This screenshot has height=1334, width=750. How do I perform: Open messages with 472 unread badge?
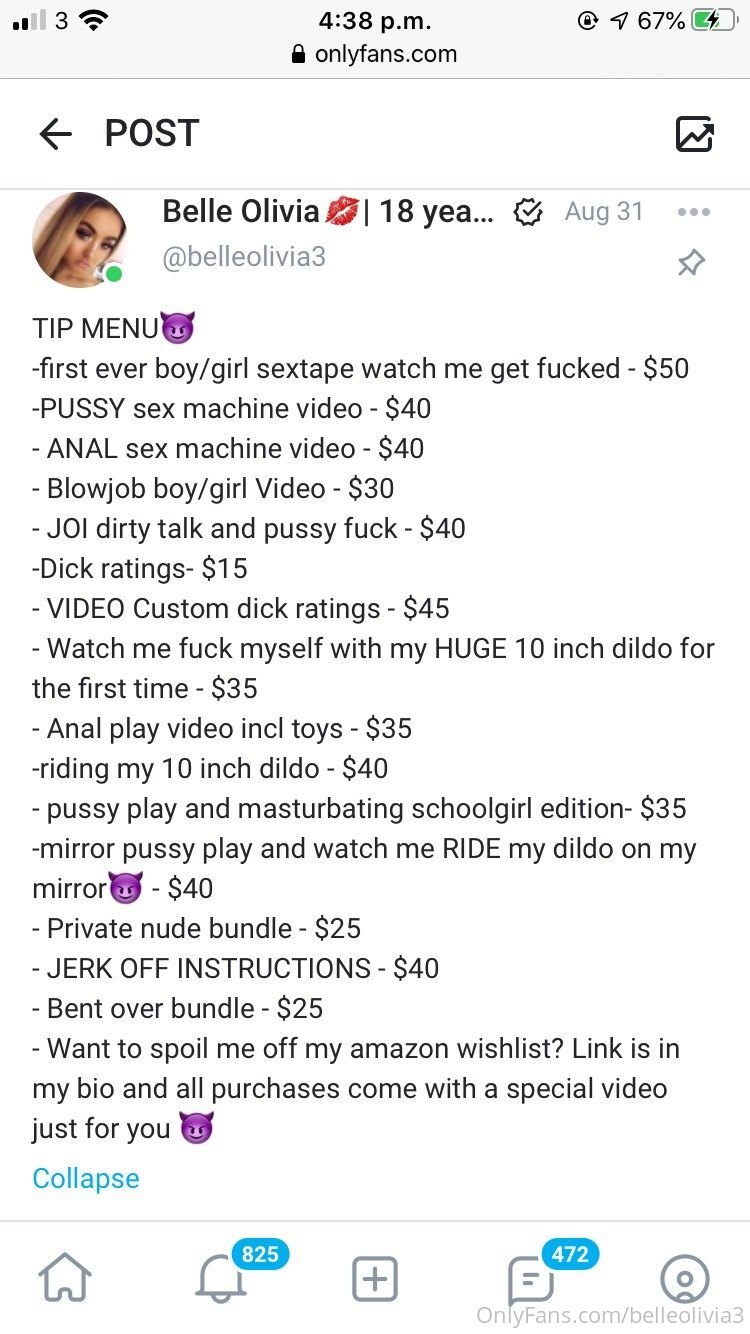[x=530, y=1279]
